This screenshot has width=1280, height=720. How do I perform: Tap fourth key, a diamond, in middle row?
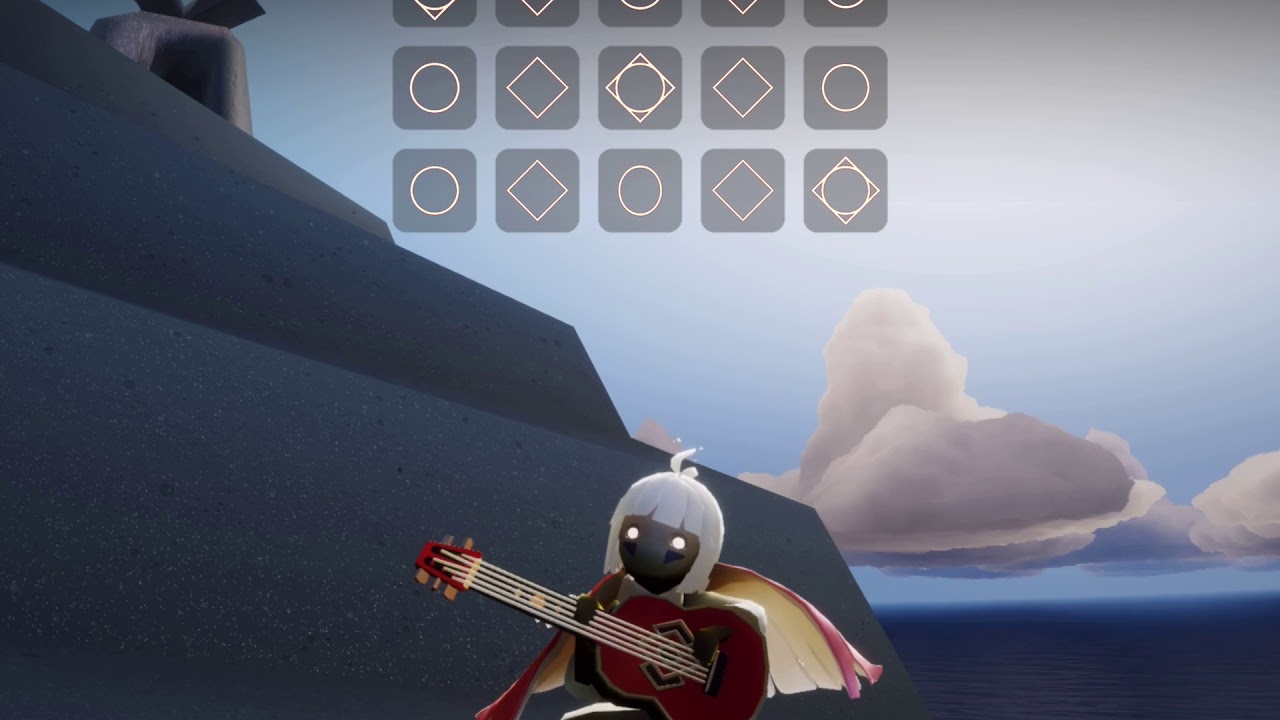click(742, 88)
